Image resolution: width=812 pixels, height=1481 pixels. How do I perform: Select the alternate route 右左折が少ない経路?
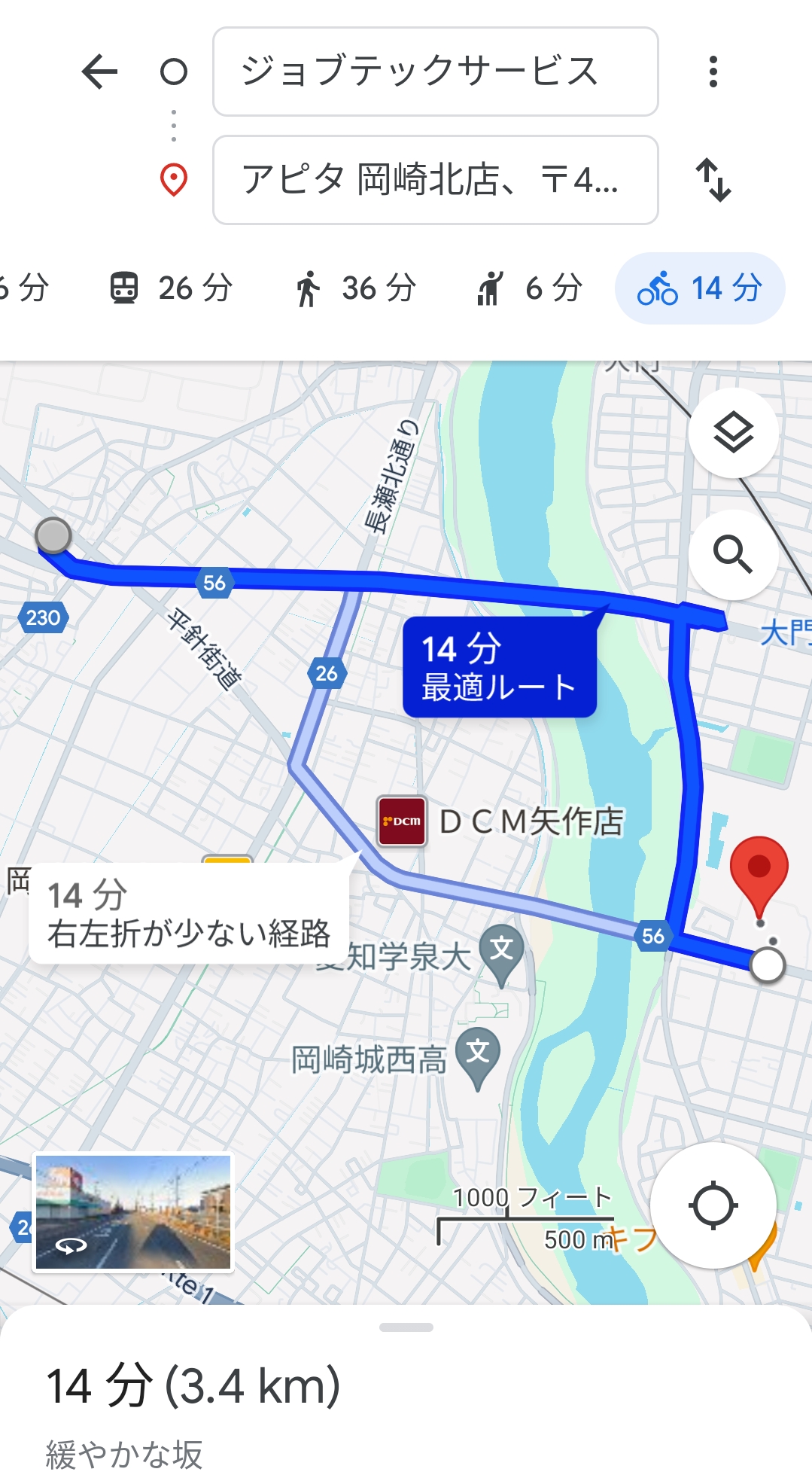pyautogui.click(x=189, y=913)
